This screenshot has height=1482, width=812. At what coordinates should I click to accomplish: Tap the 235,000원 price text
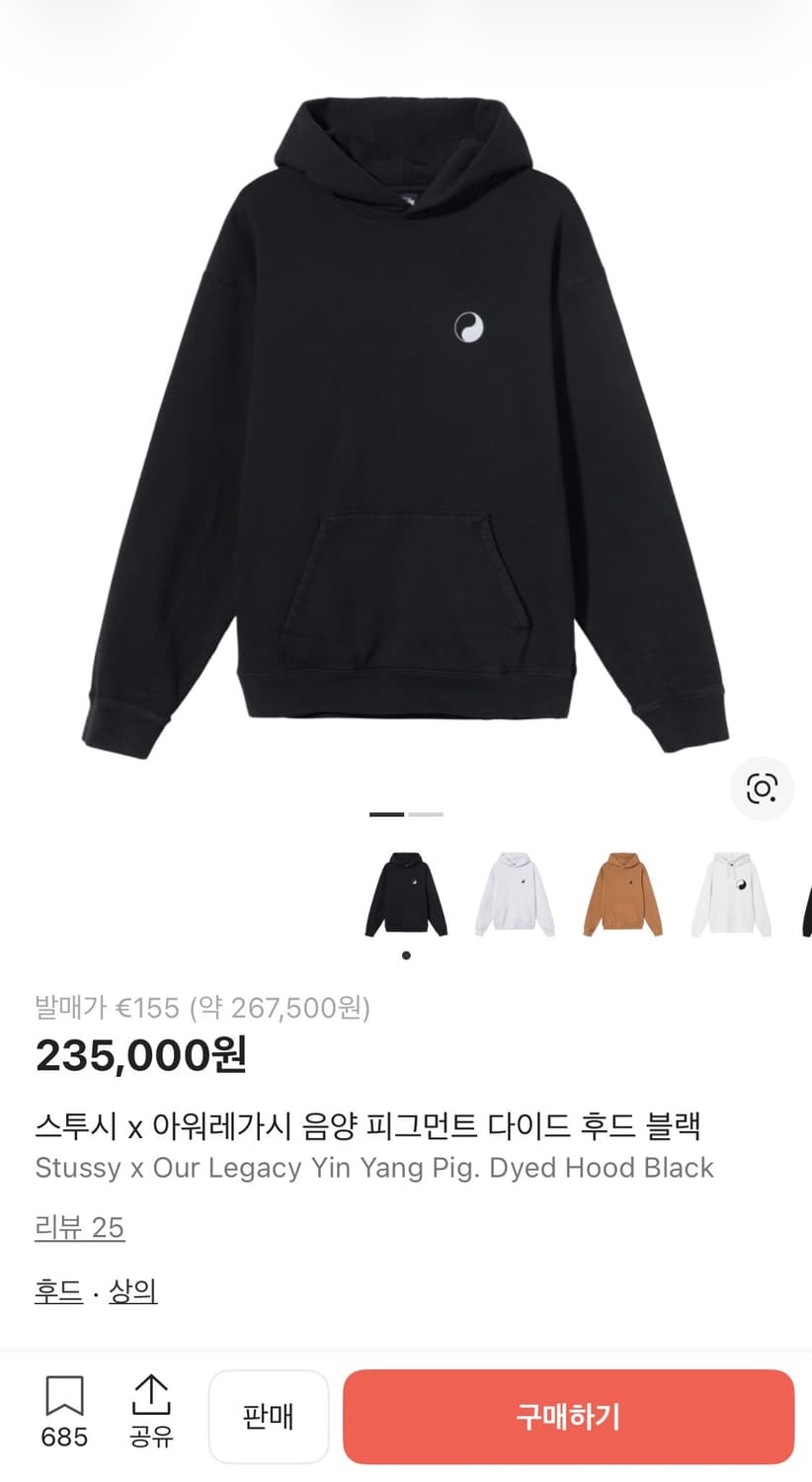point(142,1055)
